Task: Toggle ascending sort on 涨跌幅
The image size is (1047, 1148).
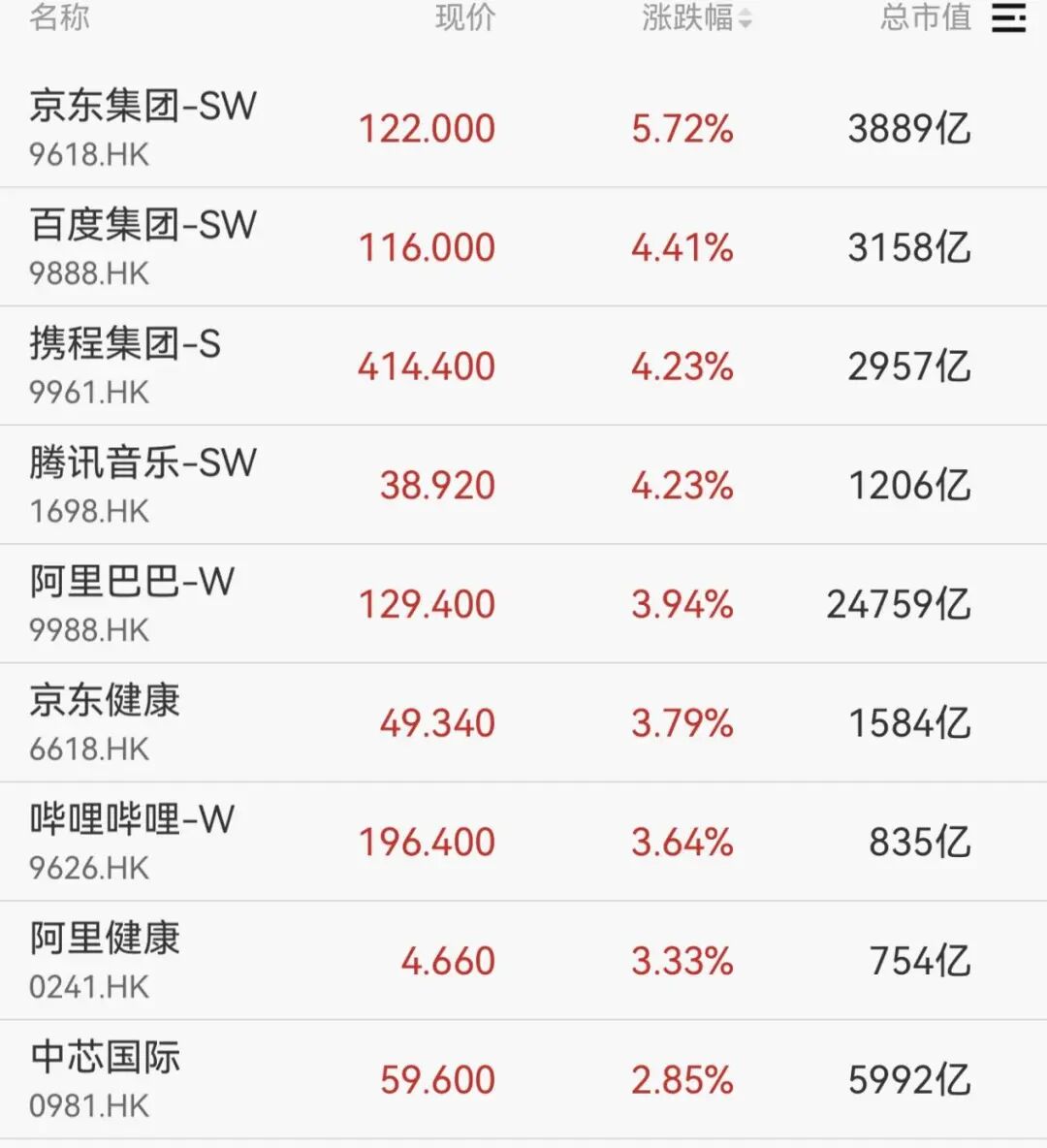Action: point(743,14)
